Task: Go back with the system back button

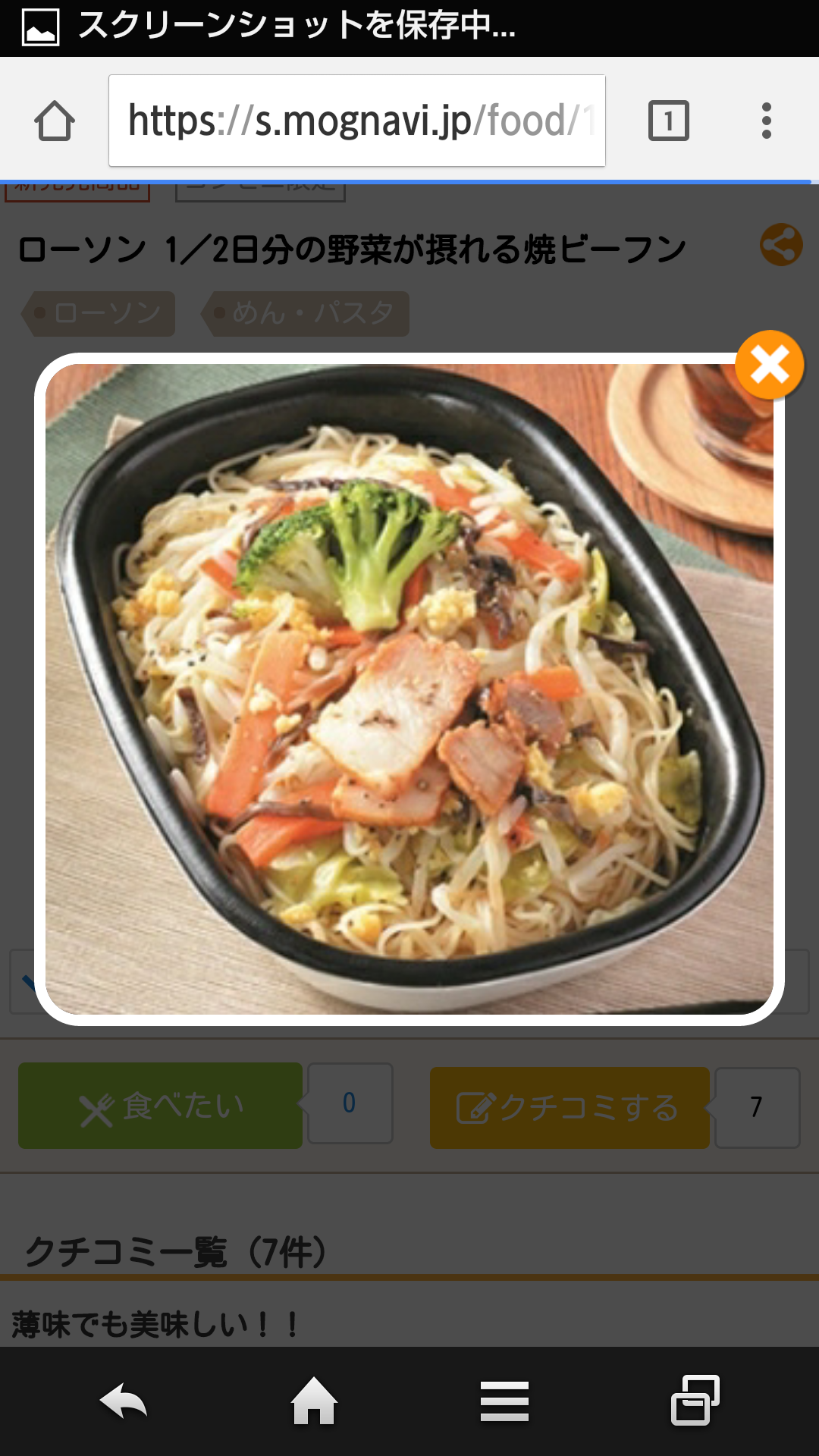Action: tap(124, 1401)
